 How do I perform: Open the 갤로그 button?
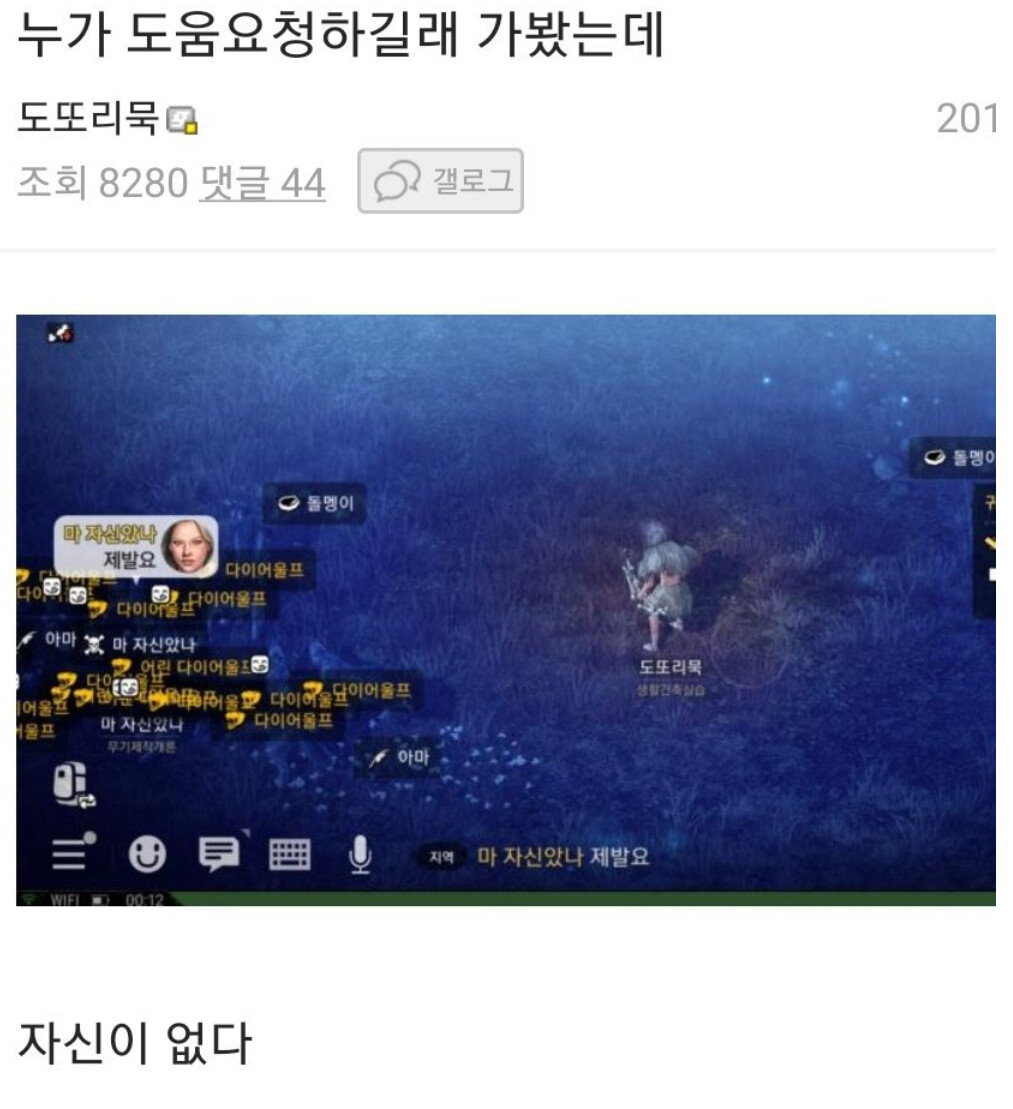click(x=440, y=181)
